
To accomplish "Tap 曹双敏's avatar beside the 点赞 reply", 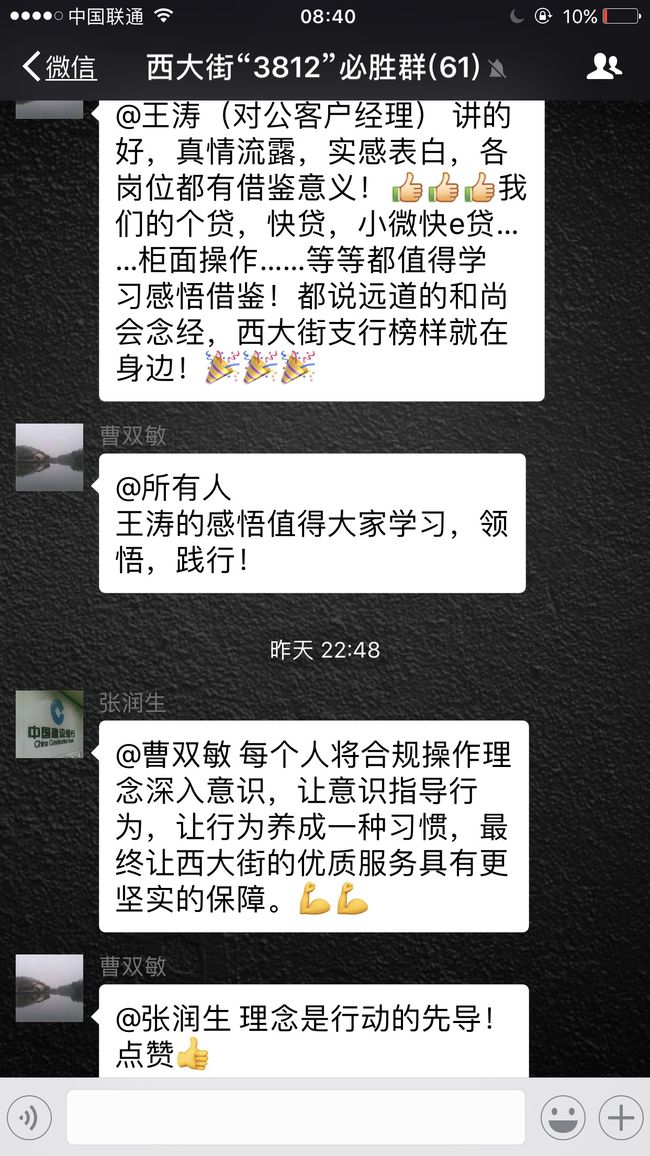I will point(49,988).
